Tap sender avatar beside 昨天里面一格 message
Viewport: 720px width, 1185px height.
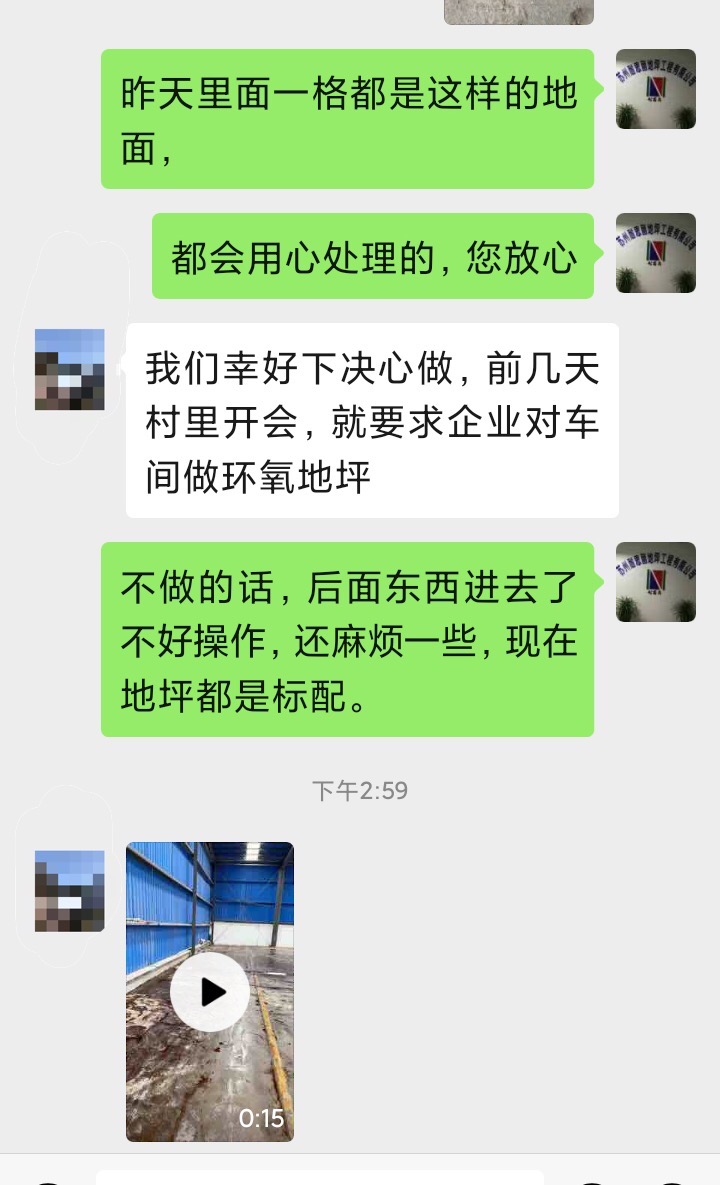click(655, 89)
